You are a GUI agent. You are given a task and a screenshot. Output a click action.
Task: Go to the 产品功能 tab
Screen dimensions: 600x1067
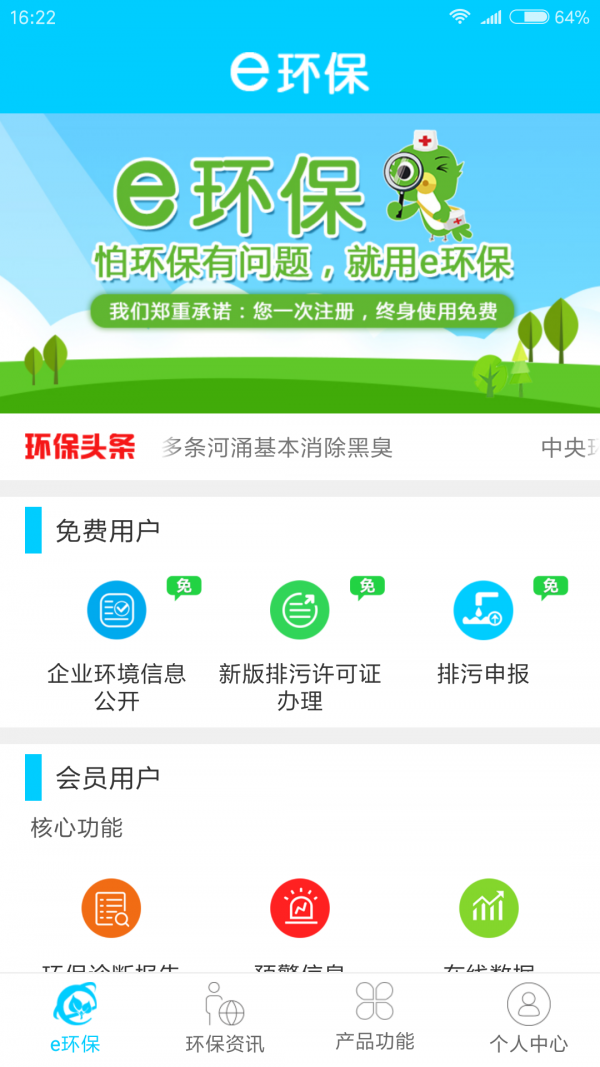pos(374,1018)
